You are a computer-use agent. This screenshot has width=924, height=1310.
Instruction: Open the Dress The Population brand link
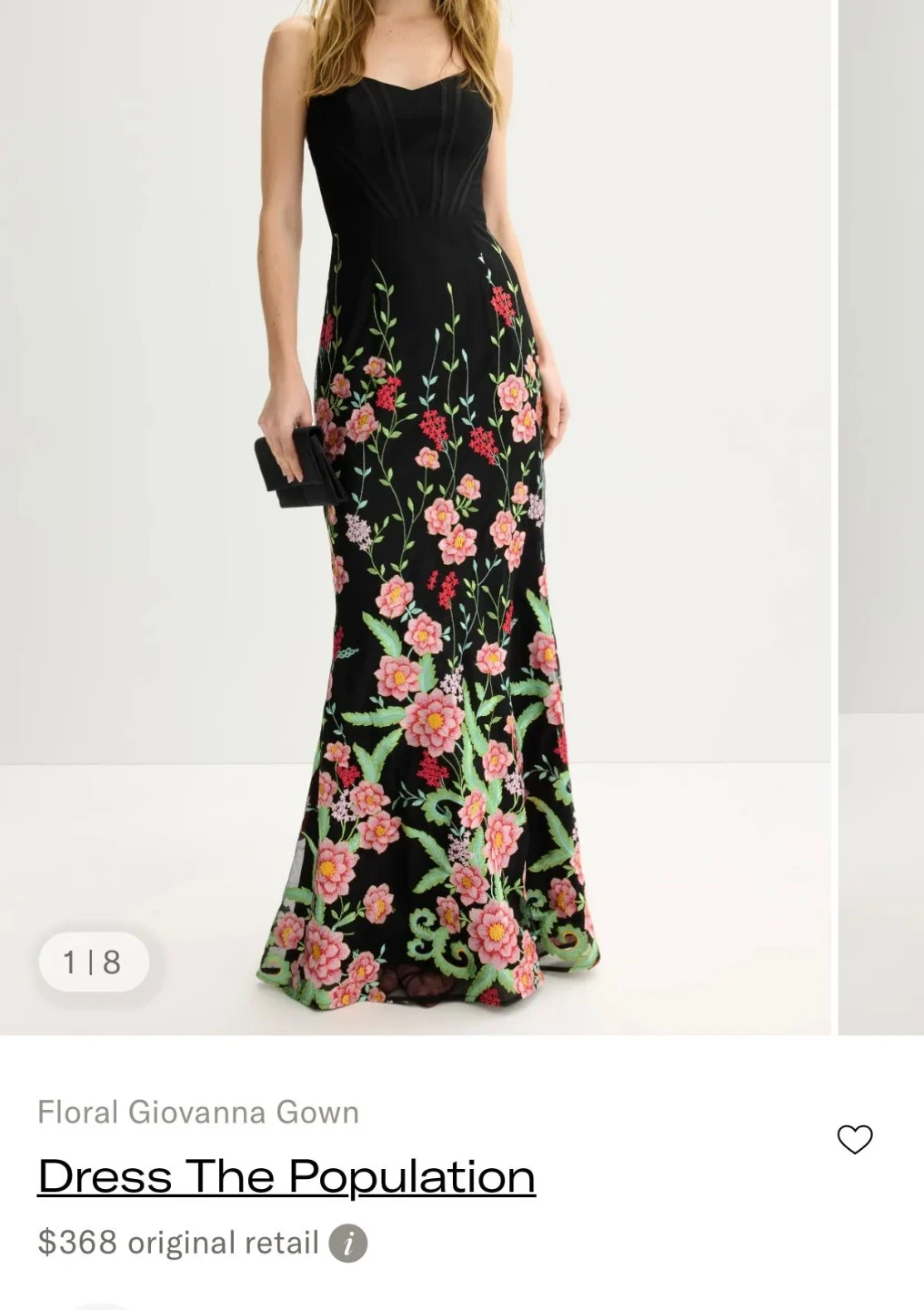[286, 1176]
